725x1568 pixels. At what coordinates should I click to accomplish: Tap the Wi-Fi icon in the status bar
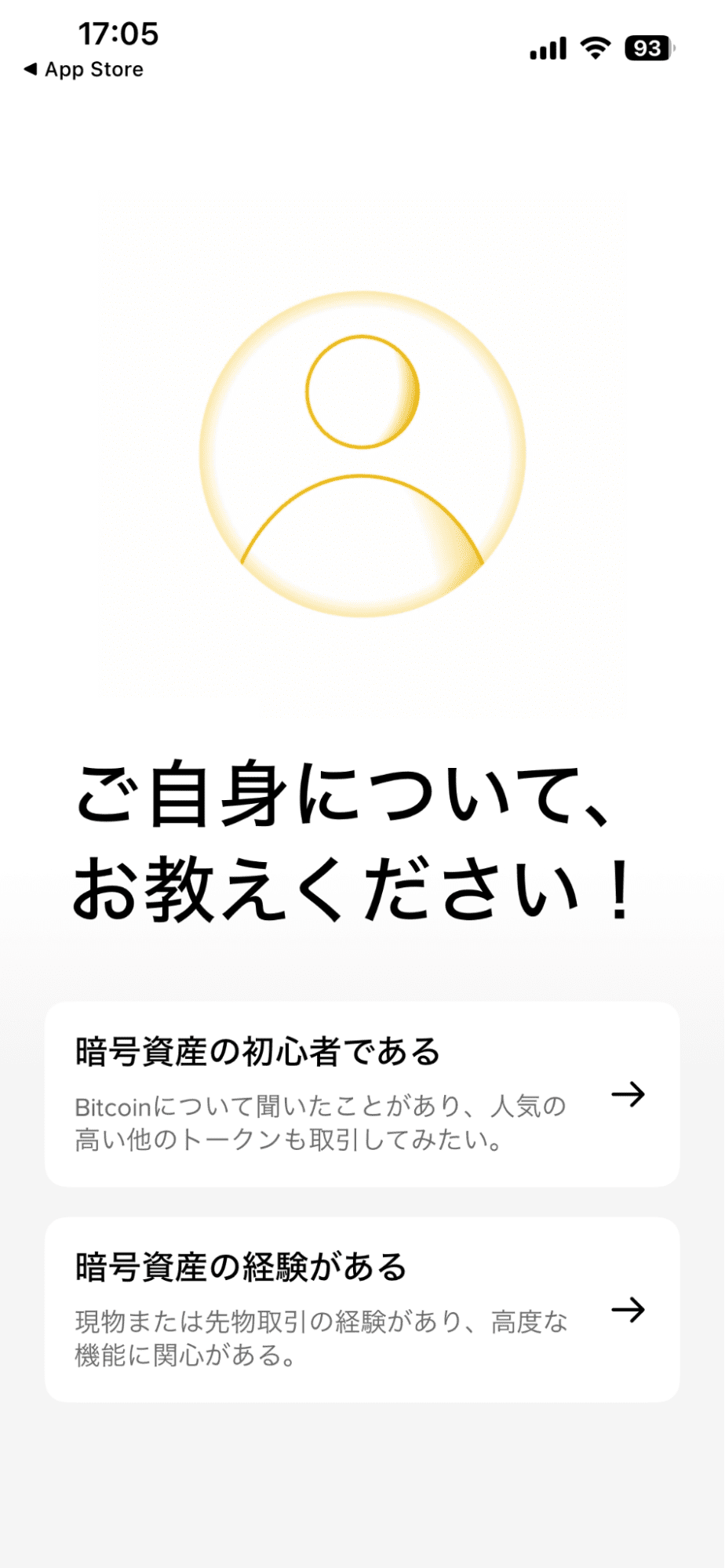tap(594, 47)
